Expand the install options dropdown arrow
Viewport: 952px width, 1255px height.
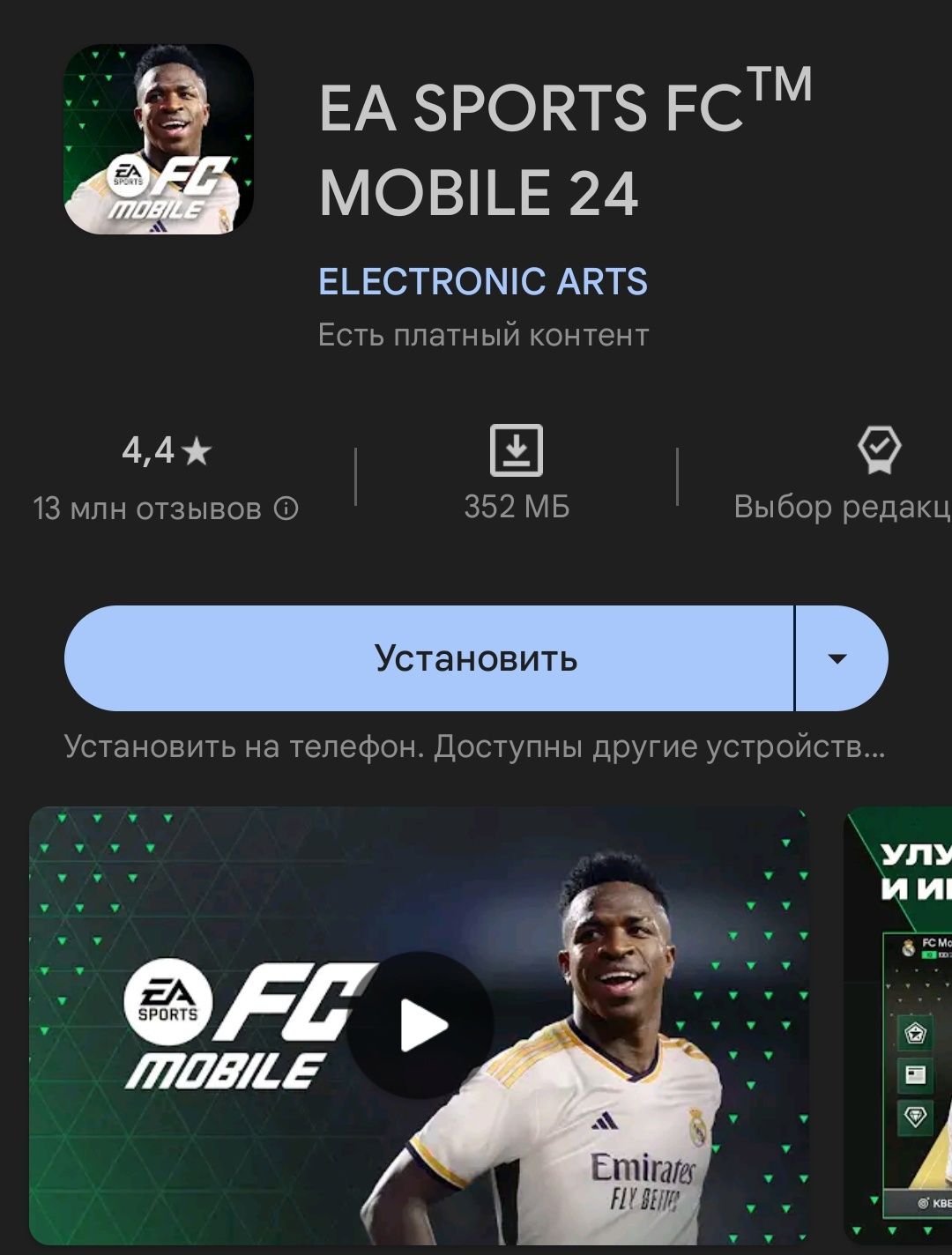coord(838,658)
